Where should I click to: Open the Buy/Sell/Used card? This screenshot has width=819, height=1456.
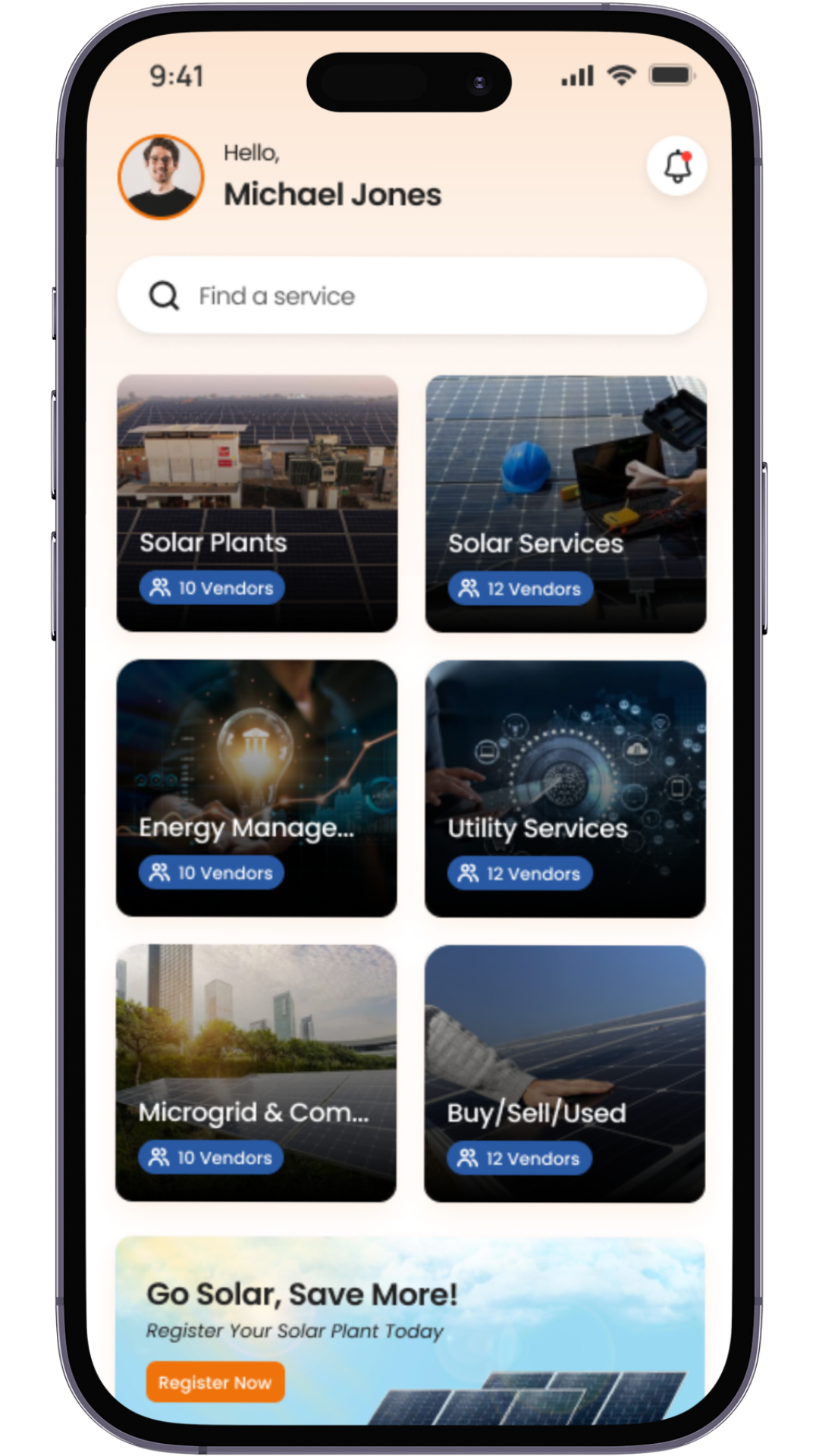(564, 1072)
